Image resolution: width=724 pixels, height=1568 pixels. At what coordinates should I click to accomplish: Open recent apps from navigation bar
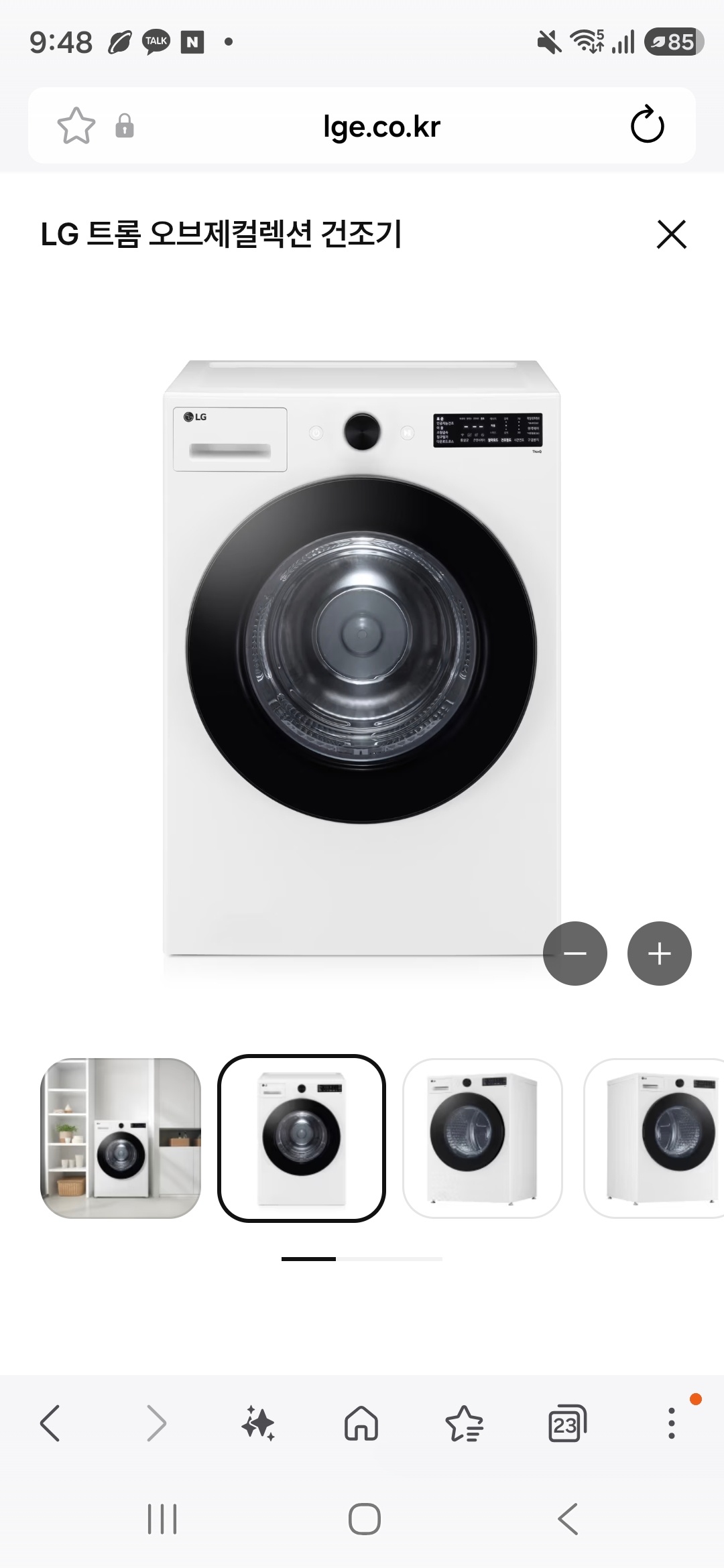(162, 1519)
